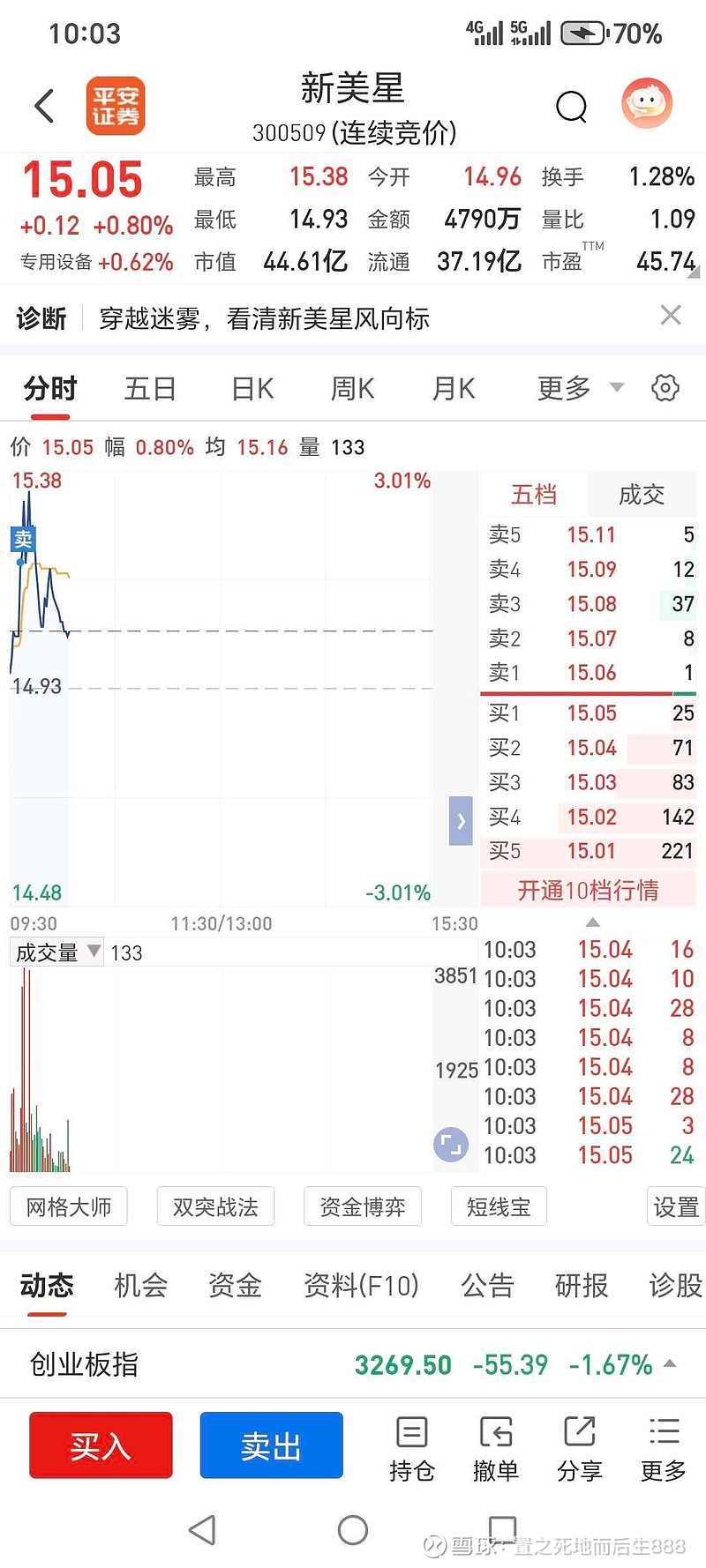The width and height of the screenshot is (706, 1568).
Task: Tap the blue 卖出 button
Action: (x=271, y=1445)
